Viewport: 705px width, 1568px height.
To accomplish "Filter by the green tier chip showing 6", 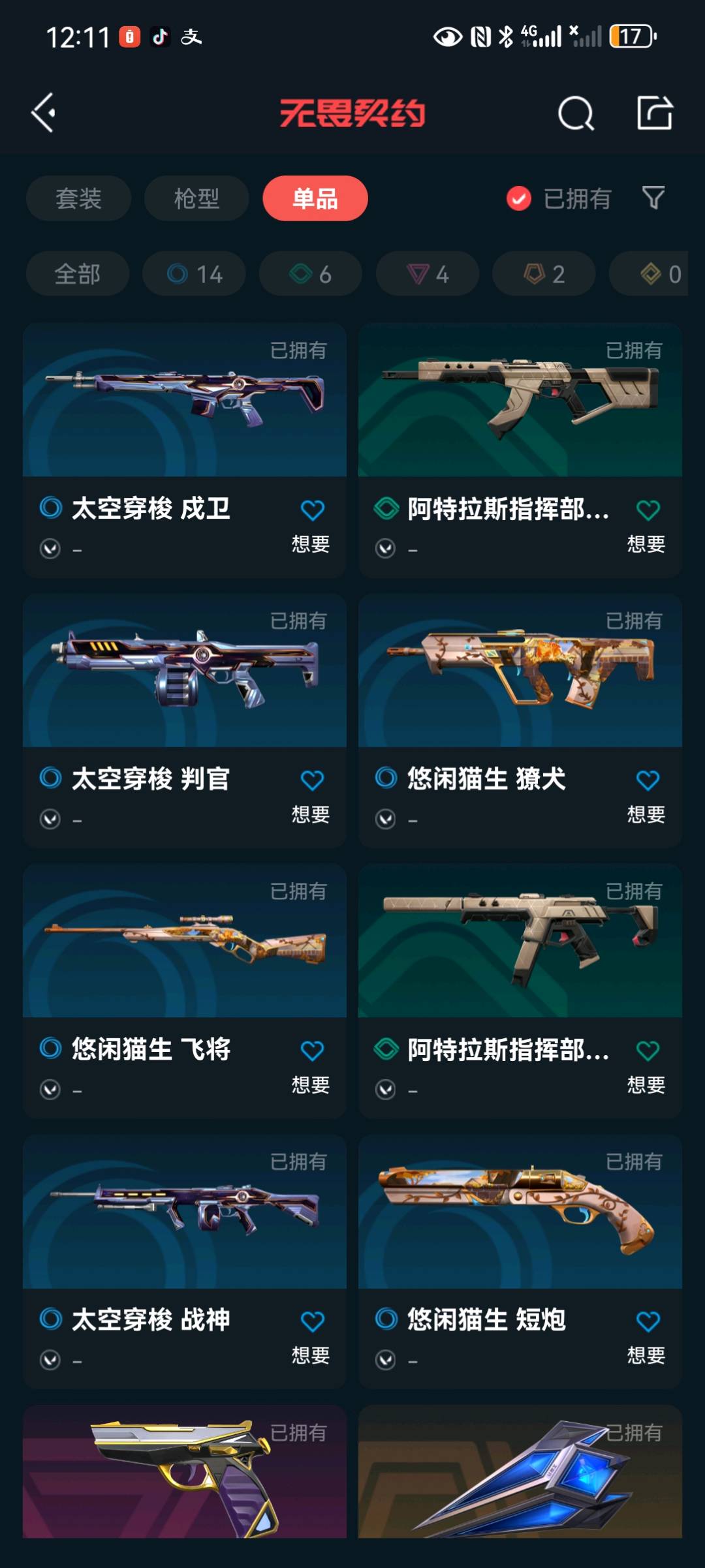I will tap(311, 274).
